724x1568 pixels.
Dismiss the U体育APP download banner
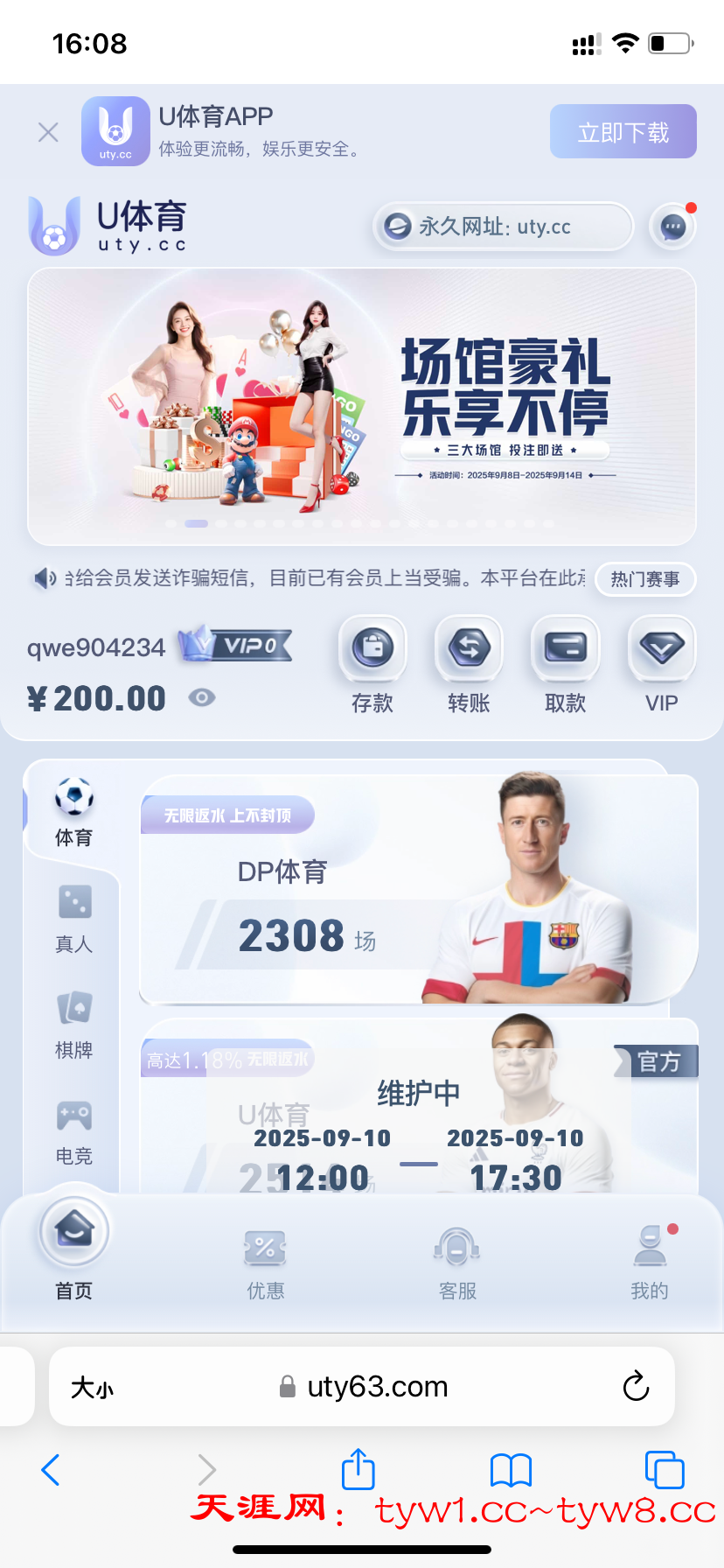pos(48,132)
